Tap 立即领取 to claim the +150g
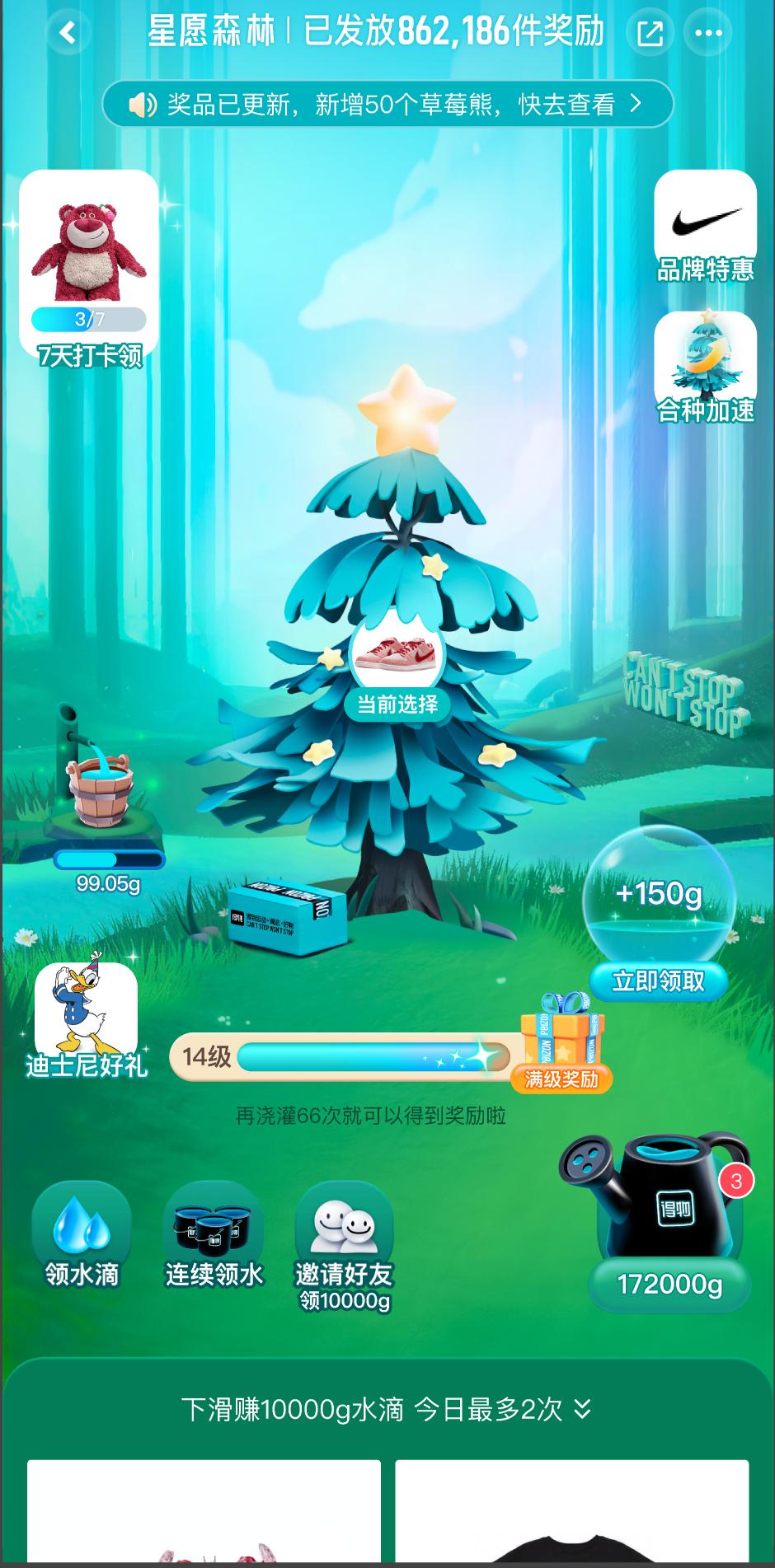The width and height of the screenshot is (775, 1568). (658, 981)
